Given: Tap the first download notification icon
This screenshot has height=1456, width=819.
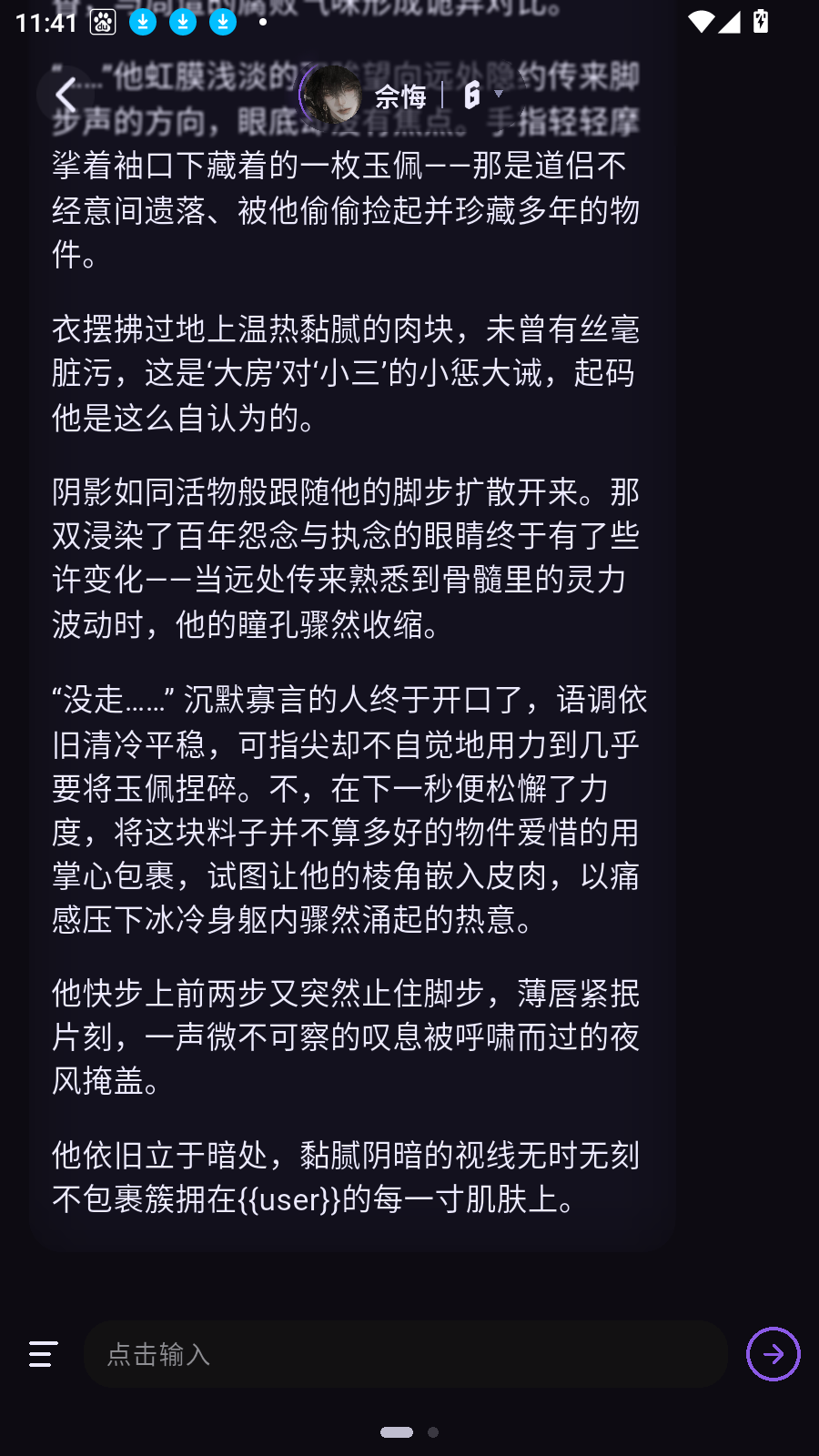Looking at the screenshot, I should 144,22.
